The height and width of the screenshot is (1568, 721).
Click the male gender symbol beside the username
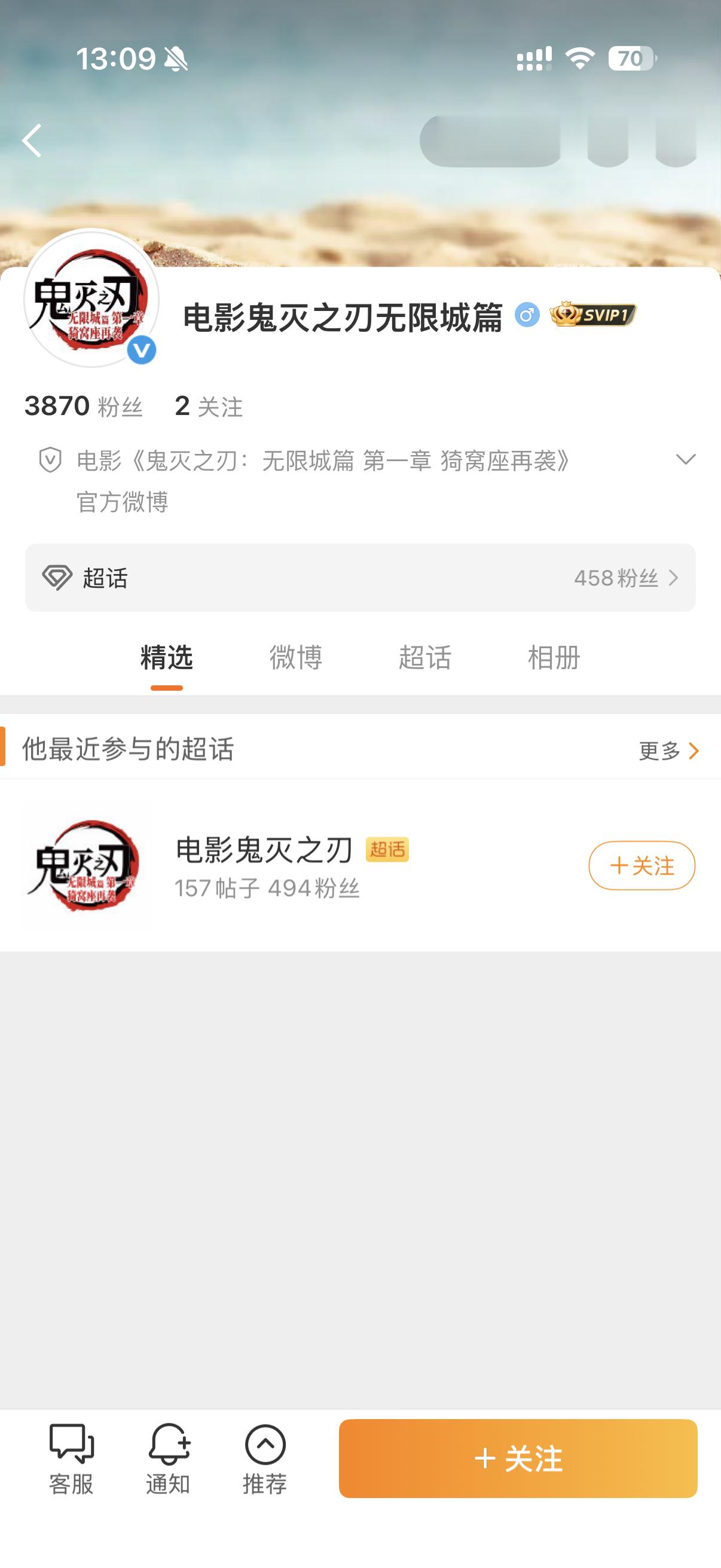click(528, 315)
